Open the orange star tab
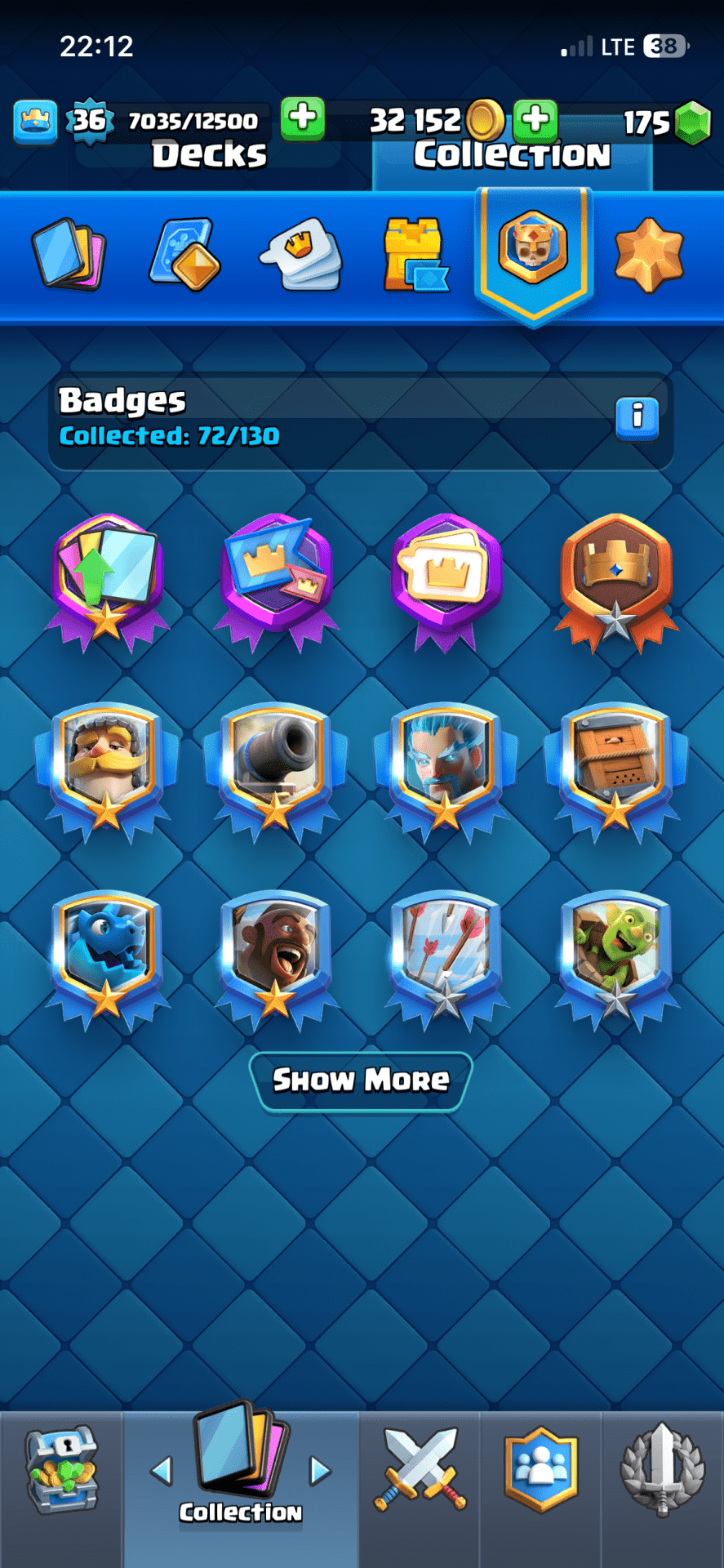The image size is (724, 1568). (x=649, y=255)
